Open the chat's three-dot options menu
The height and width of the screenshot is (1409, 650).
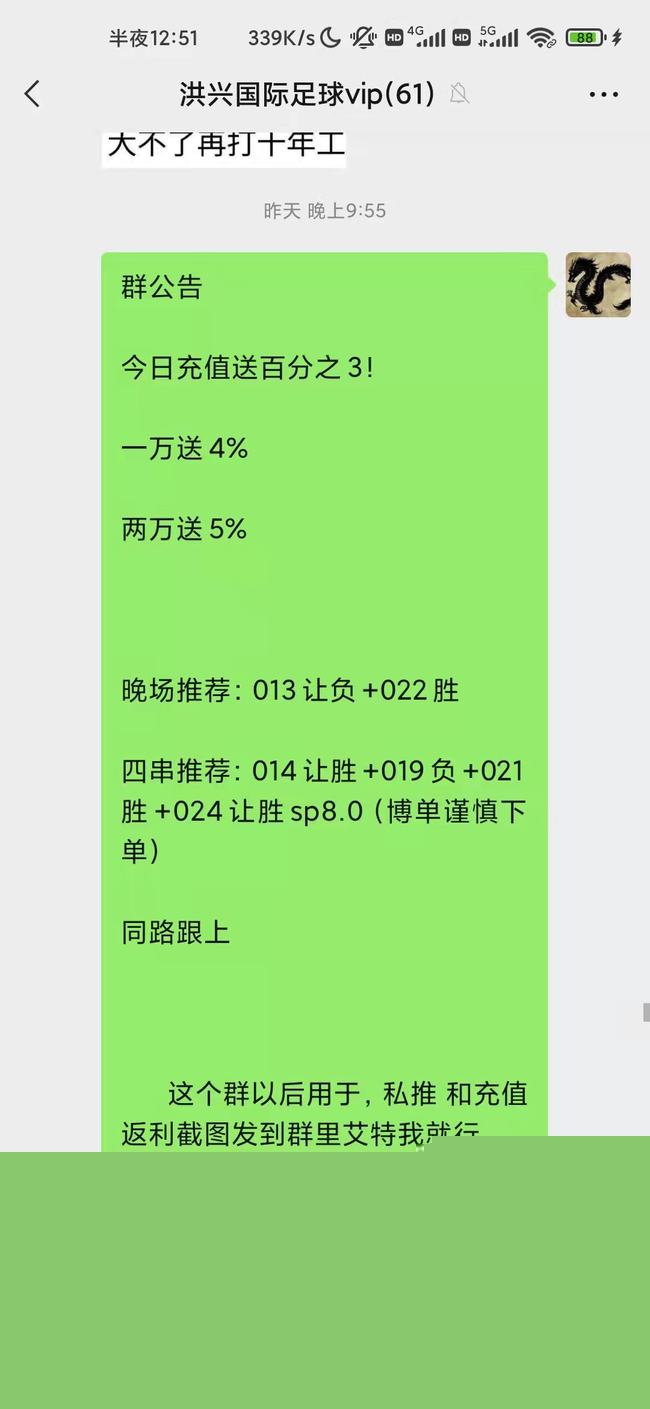[604, 94]
